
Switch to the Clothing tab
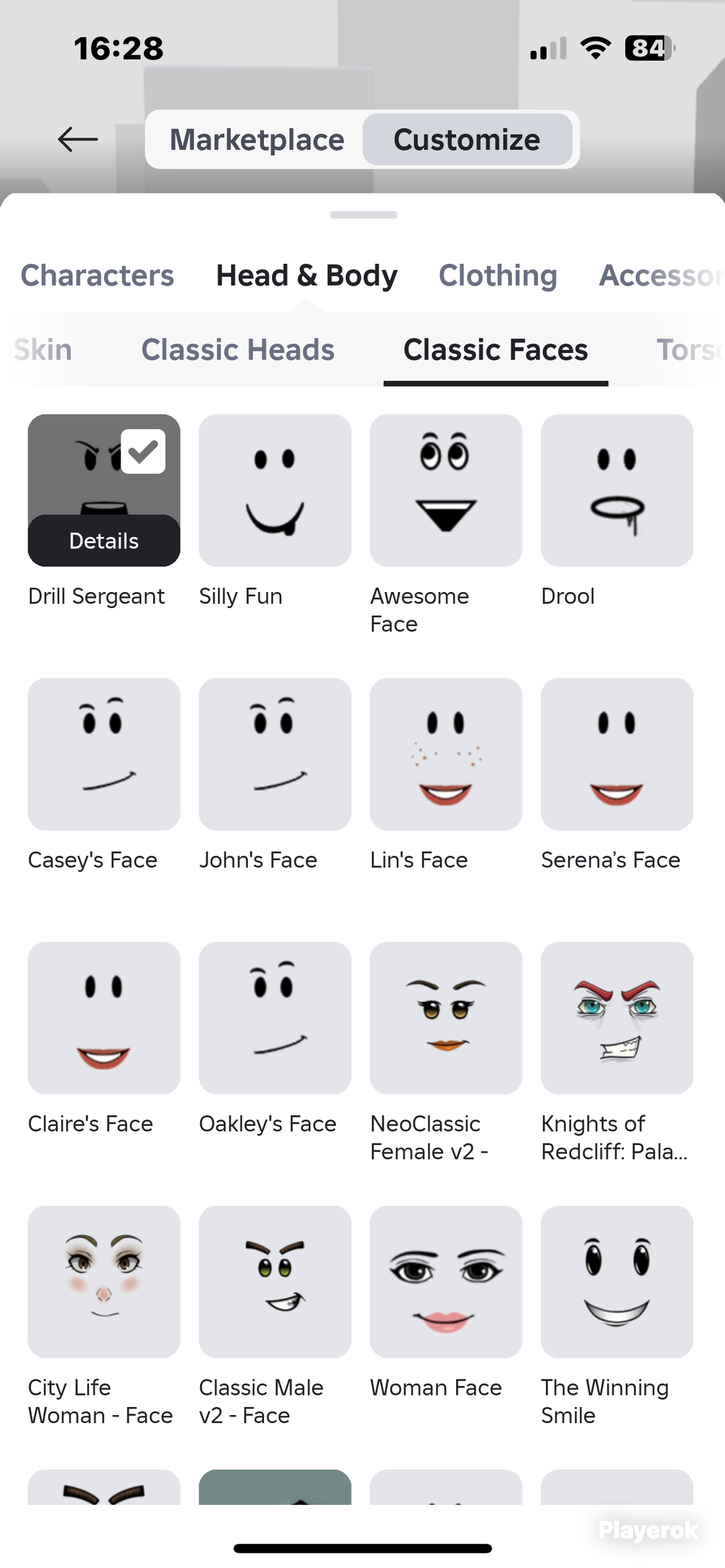498,275
